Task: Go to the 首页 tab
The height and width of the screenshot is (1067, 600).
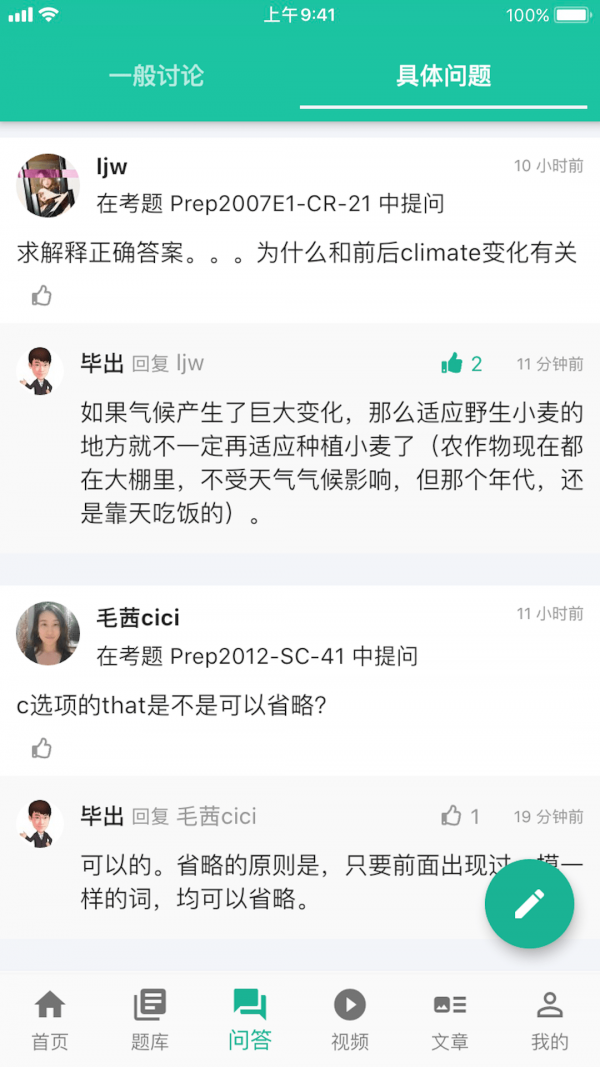Action: (x=50, y=1019)
